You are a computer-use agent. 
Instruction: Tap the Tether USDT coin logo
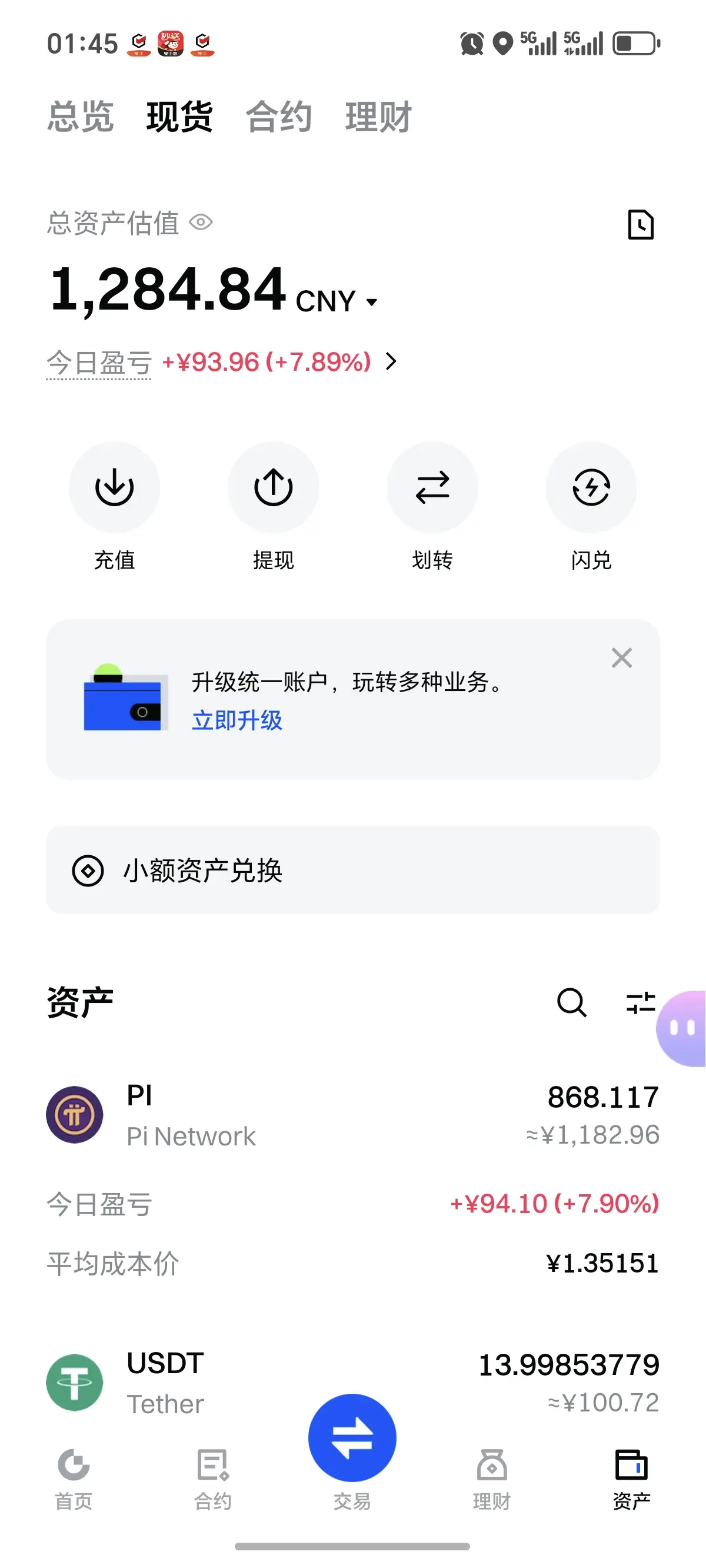[x=74, y=1382]
